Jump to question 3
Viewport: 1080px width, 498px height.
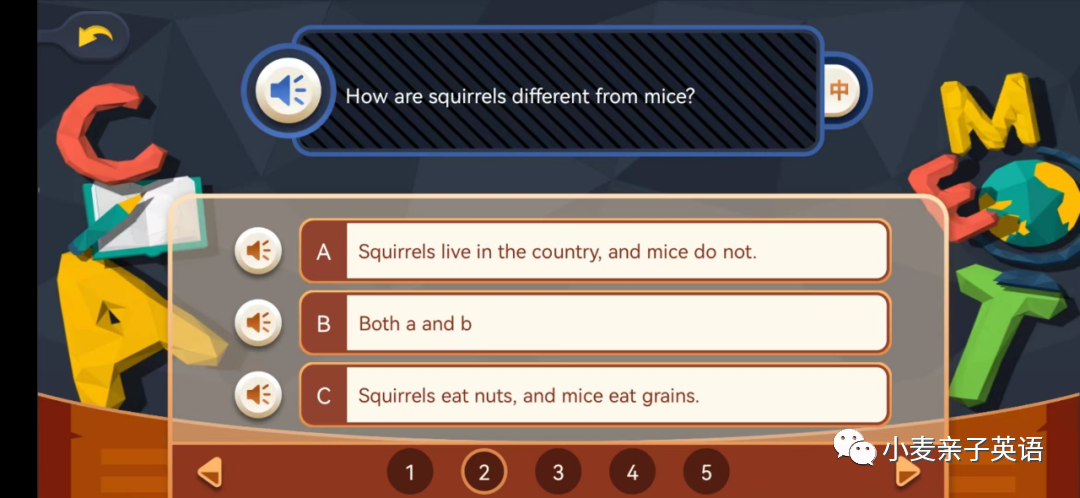point(558,472)
